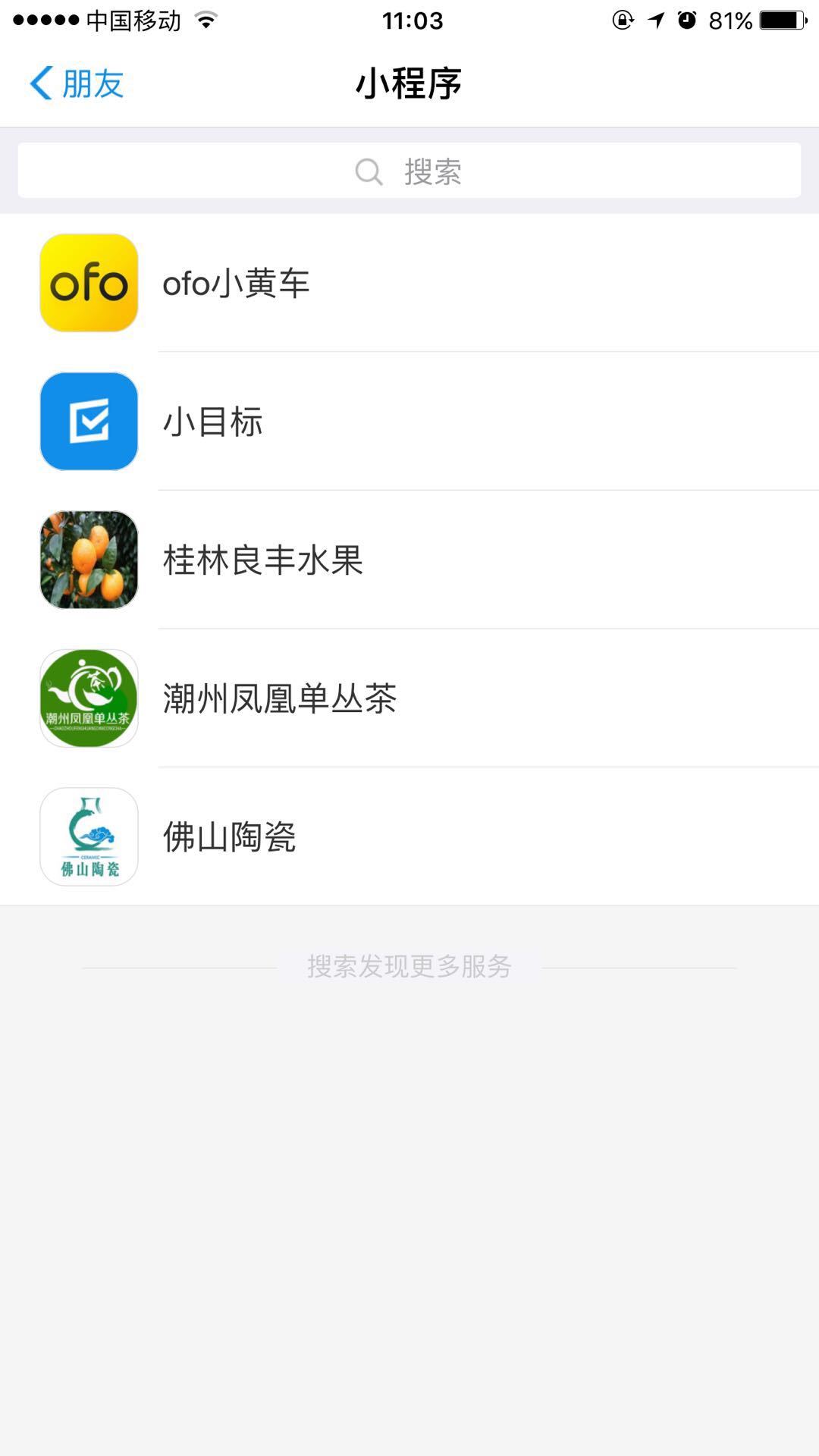Open the ofo小黄车 mini program icon
This screenshot has width=819, height=1456.
coord(89,284)
